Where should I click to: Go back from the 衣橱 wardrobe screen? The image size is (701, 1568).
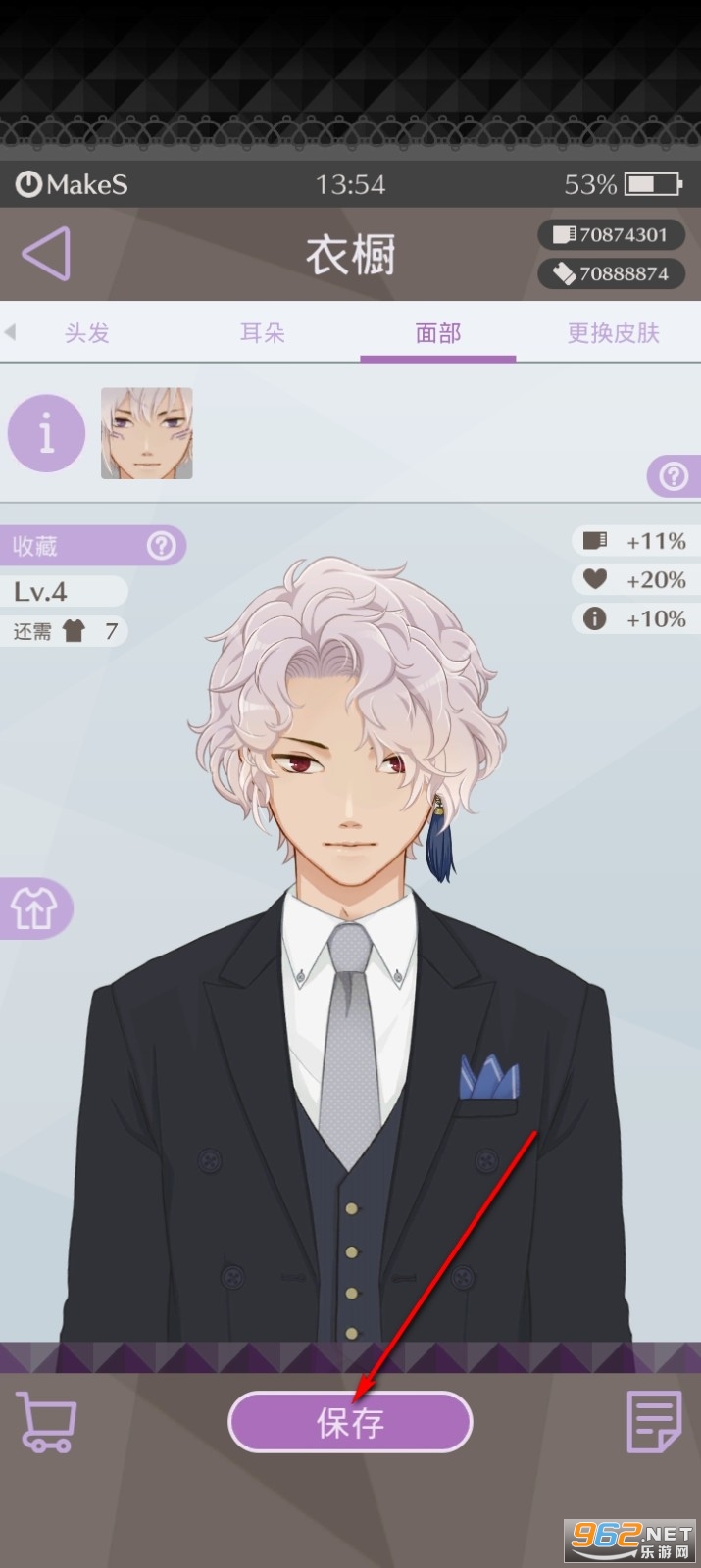pyautogui.click(x=46, y=254)
